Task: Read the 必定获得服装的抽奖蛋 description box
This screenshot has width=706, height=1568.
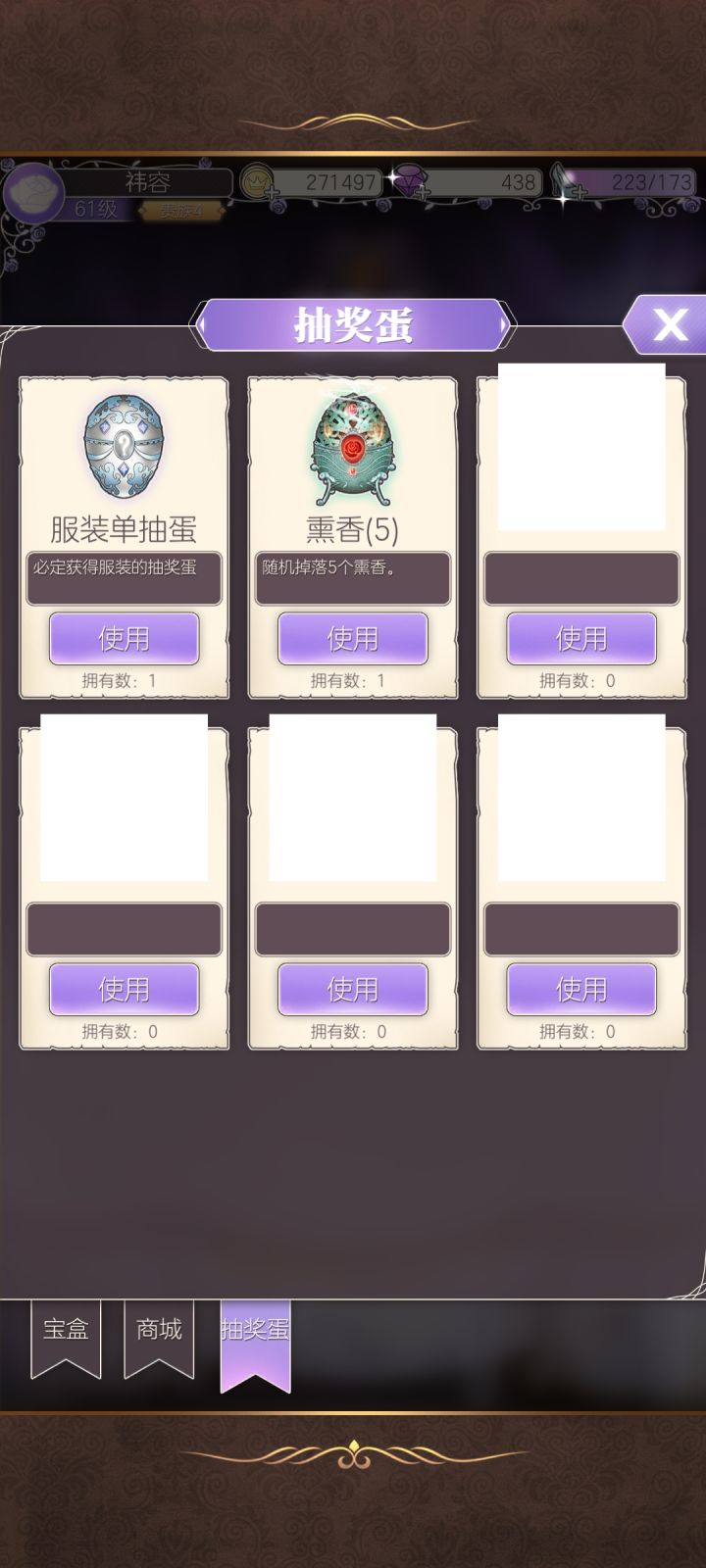Action: click(x=123, y=578)
